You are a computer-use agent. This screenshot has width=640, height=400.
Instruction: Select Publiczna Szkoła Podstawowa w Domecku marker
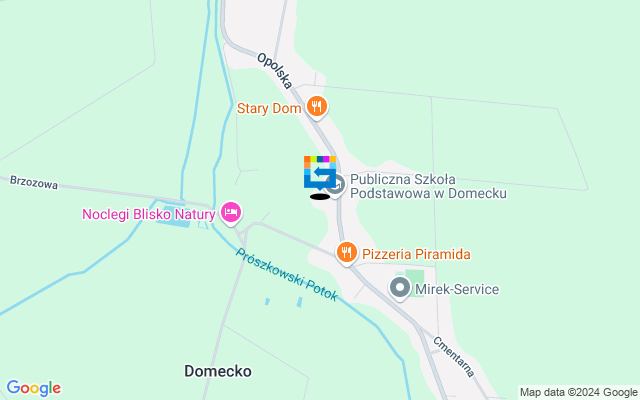pos(336,184)
